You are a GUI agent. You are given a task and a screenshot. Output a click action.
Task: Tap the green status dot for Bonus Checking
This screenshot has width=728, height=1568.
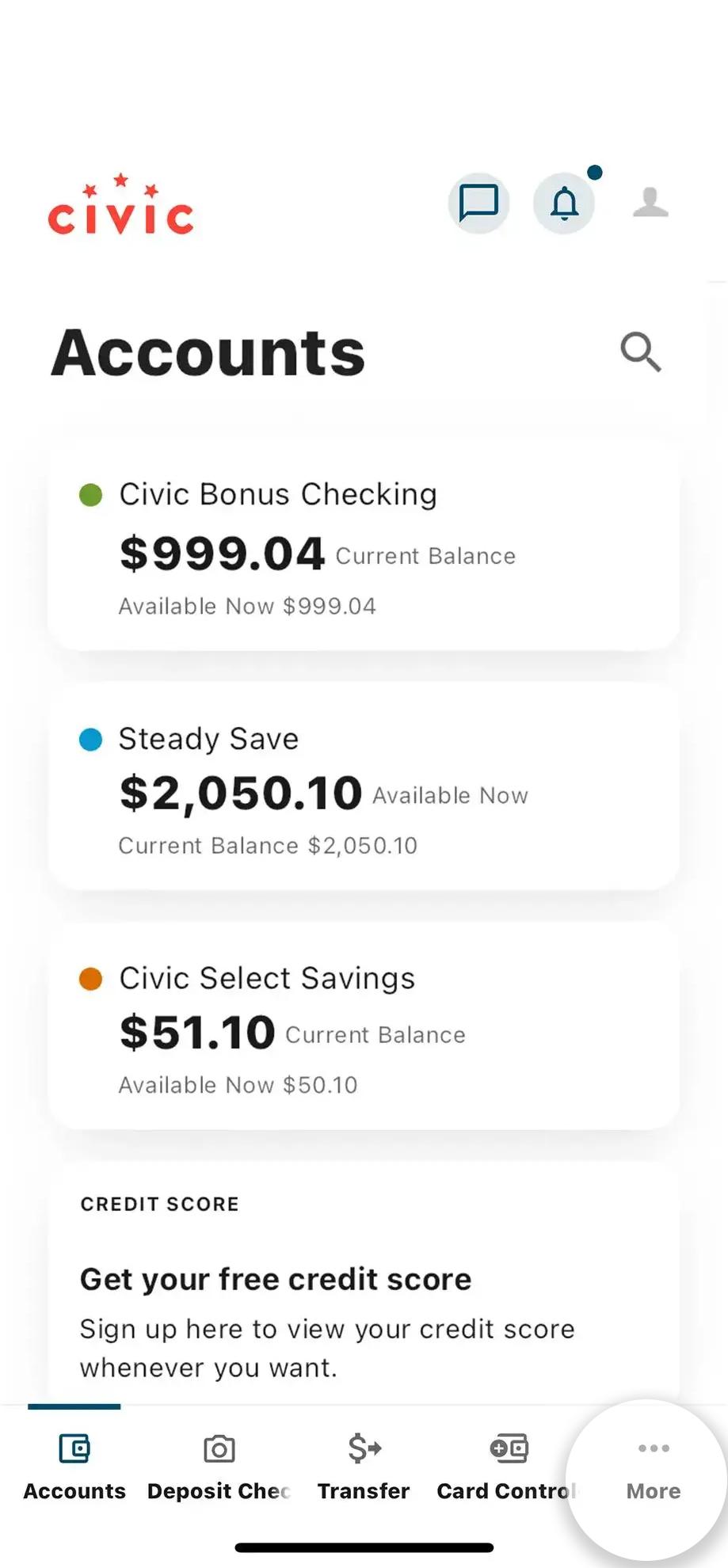[x=91, y=494]
